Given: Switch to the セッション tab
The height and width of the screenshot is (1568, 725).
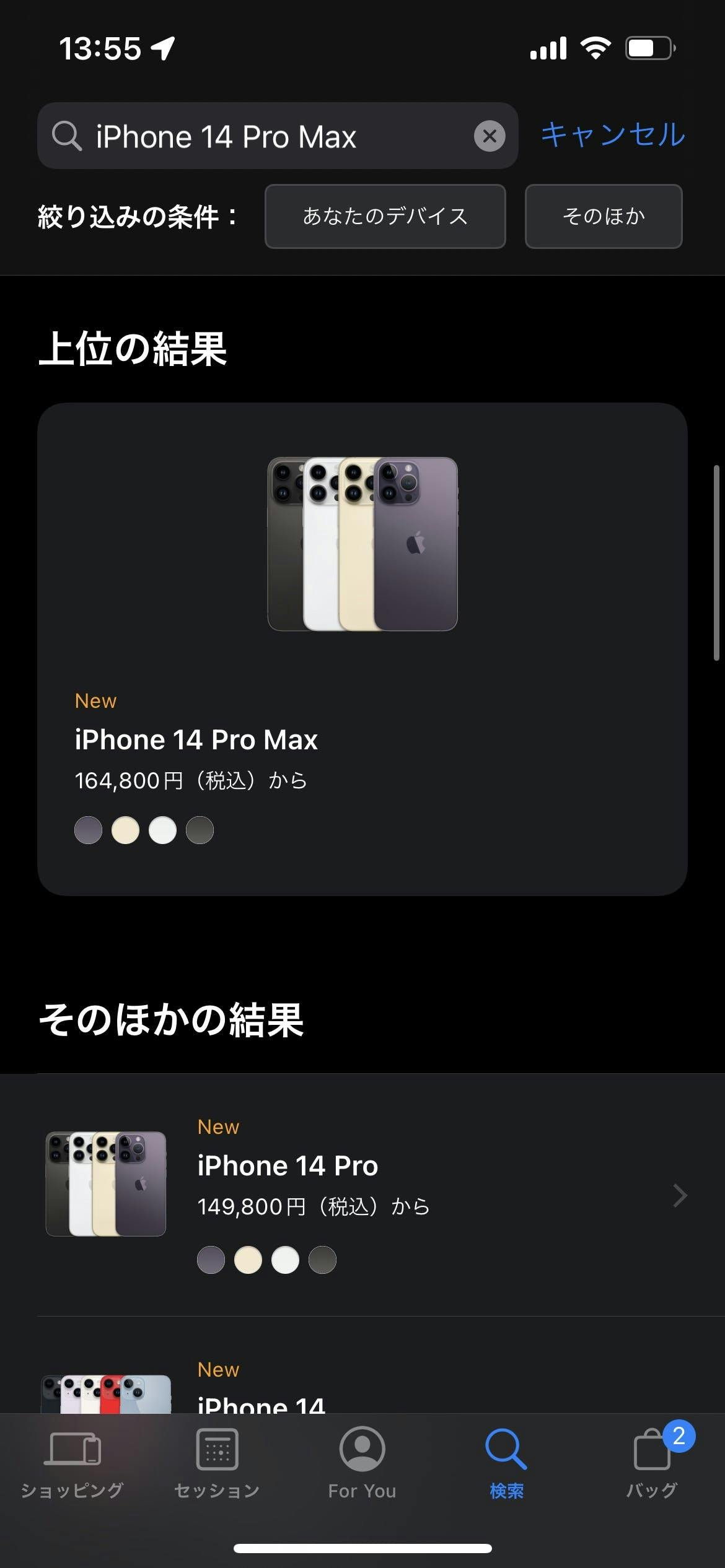Looking at the screenshot, I should [x=217, y=1463].
